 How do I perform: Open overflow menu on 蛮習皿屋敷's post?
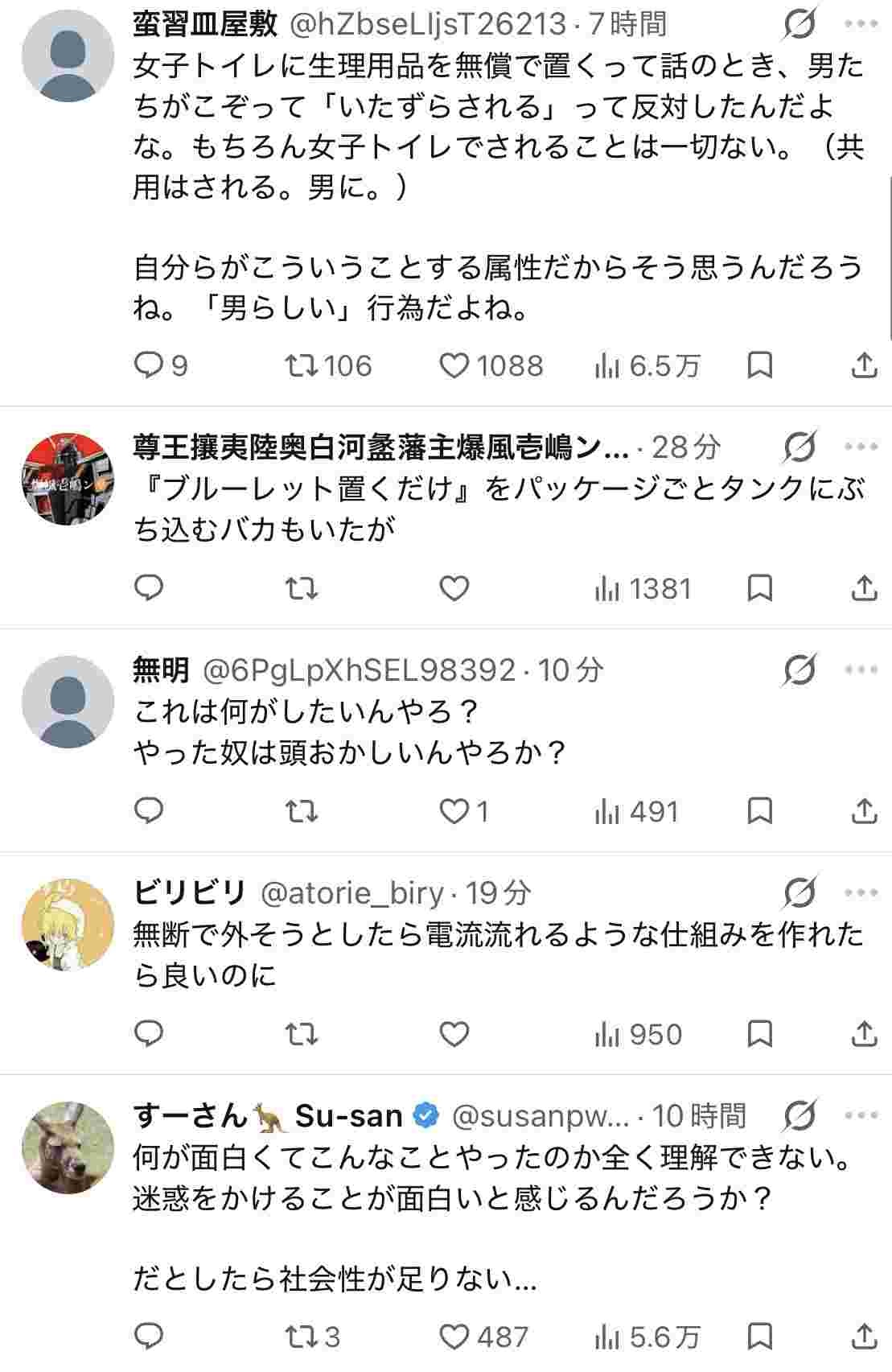tap(861, 24)
